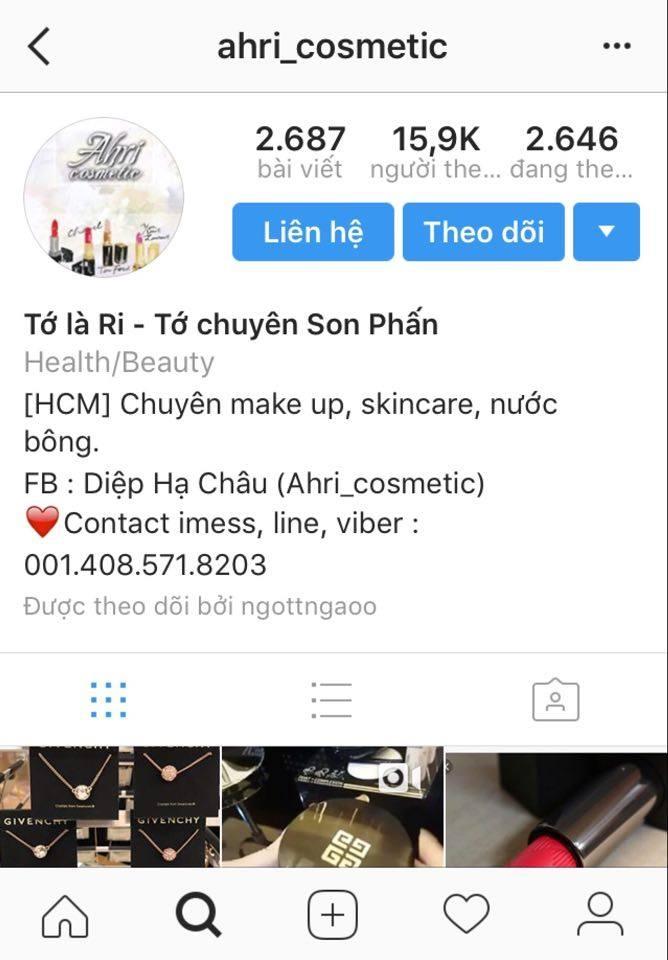Show the tagged photos tab
Image resolution: width=668 pixels, height=960 pixels.
555,700
